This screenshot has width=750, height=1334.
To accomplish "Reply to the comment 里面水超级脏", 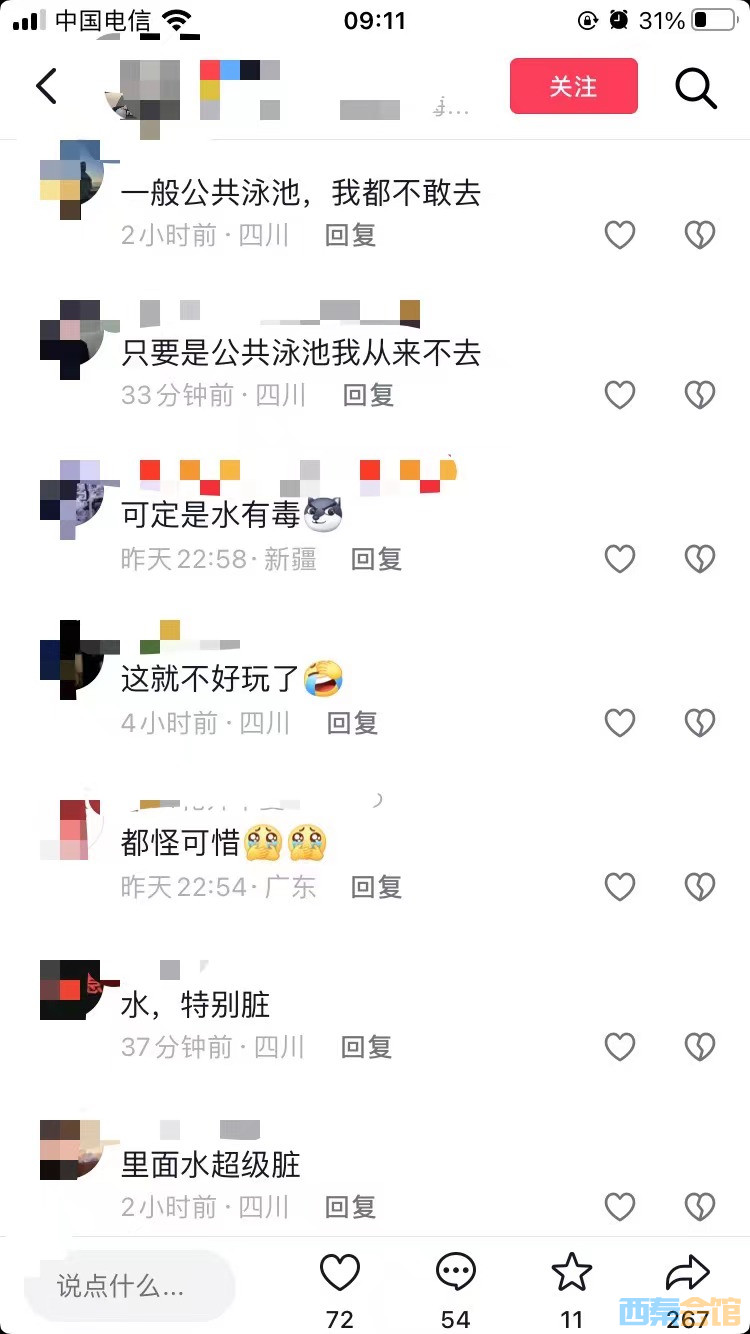I will 350,1207.
